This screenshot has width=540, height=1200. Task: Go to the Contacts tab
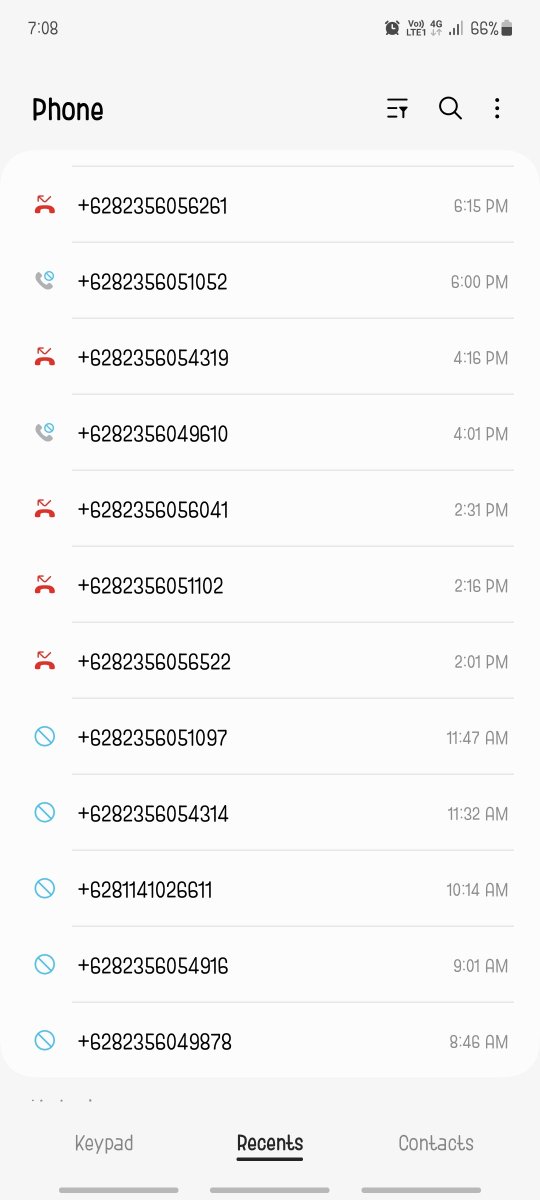click(436, 1143)
